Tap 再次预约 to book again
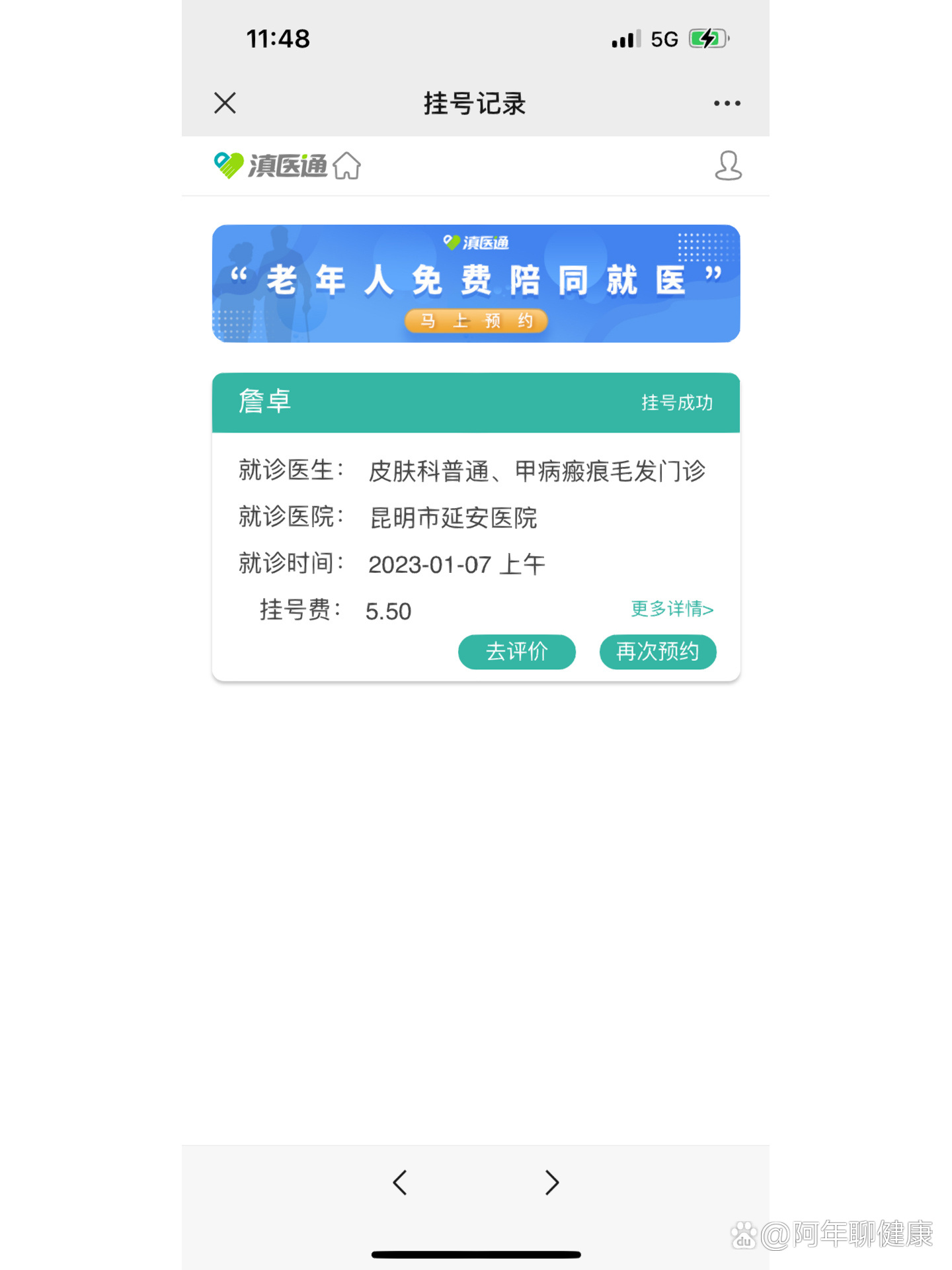The image size is (952, 1270). 657,652
